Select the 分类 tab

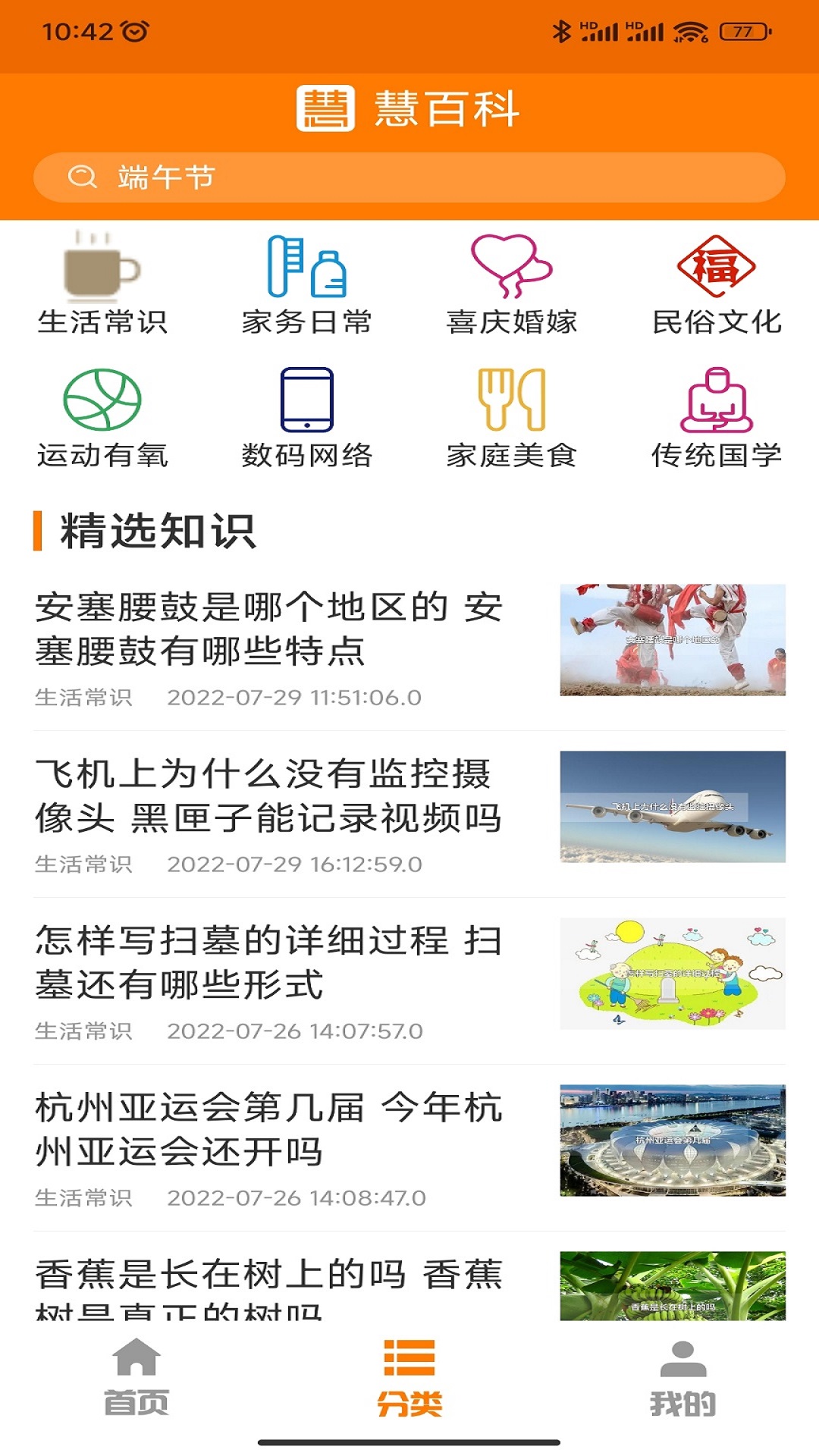click(409, 1378)
